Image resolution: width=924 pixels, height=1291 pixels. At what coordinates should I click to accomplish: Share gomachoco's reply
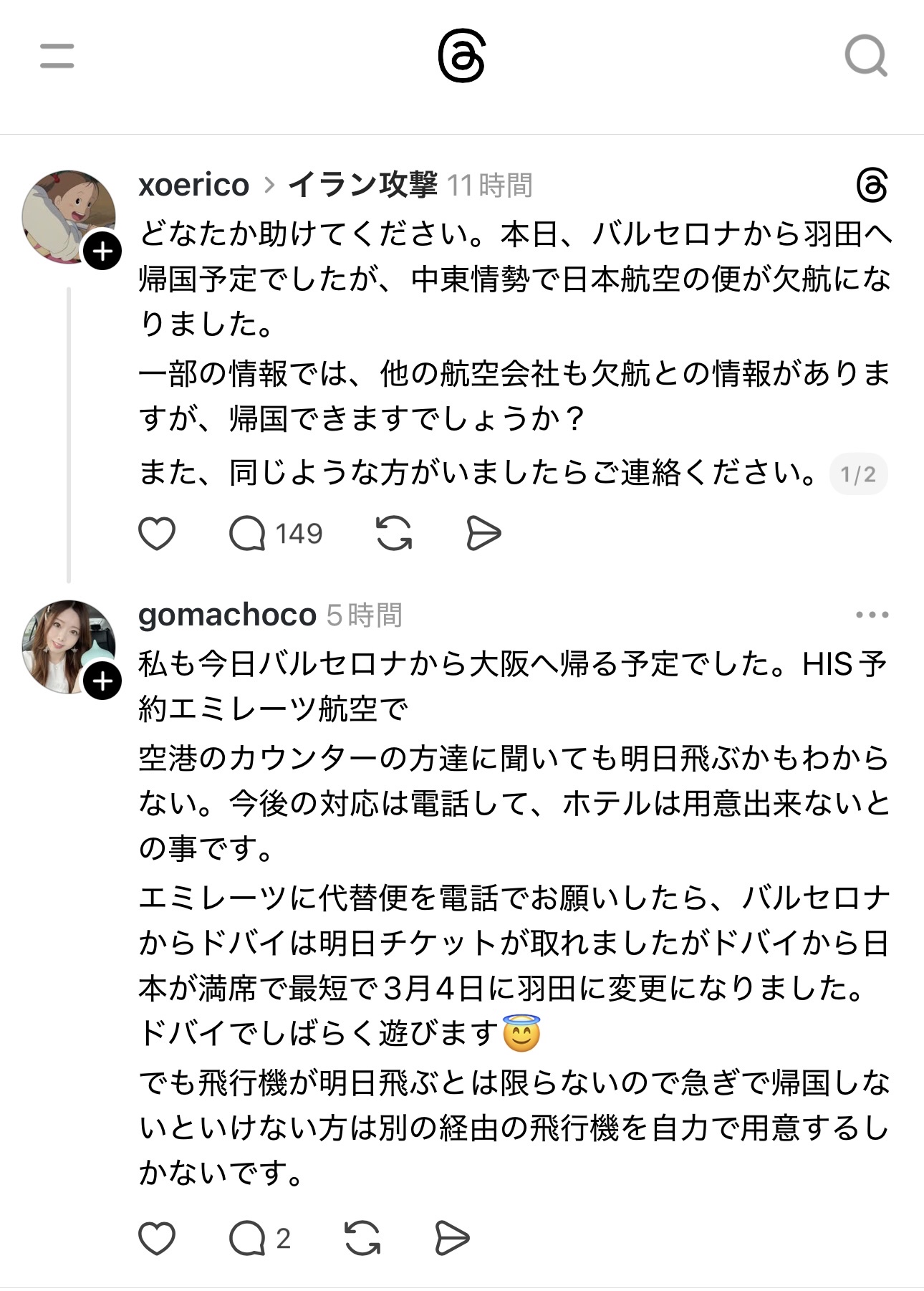[452, 1239]
